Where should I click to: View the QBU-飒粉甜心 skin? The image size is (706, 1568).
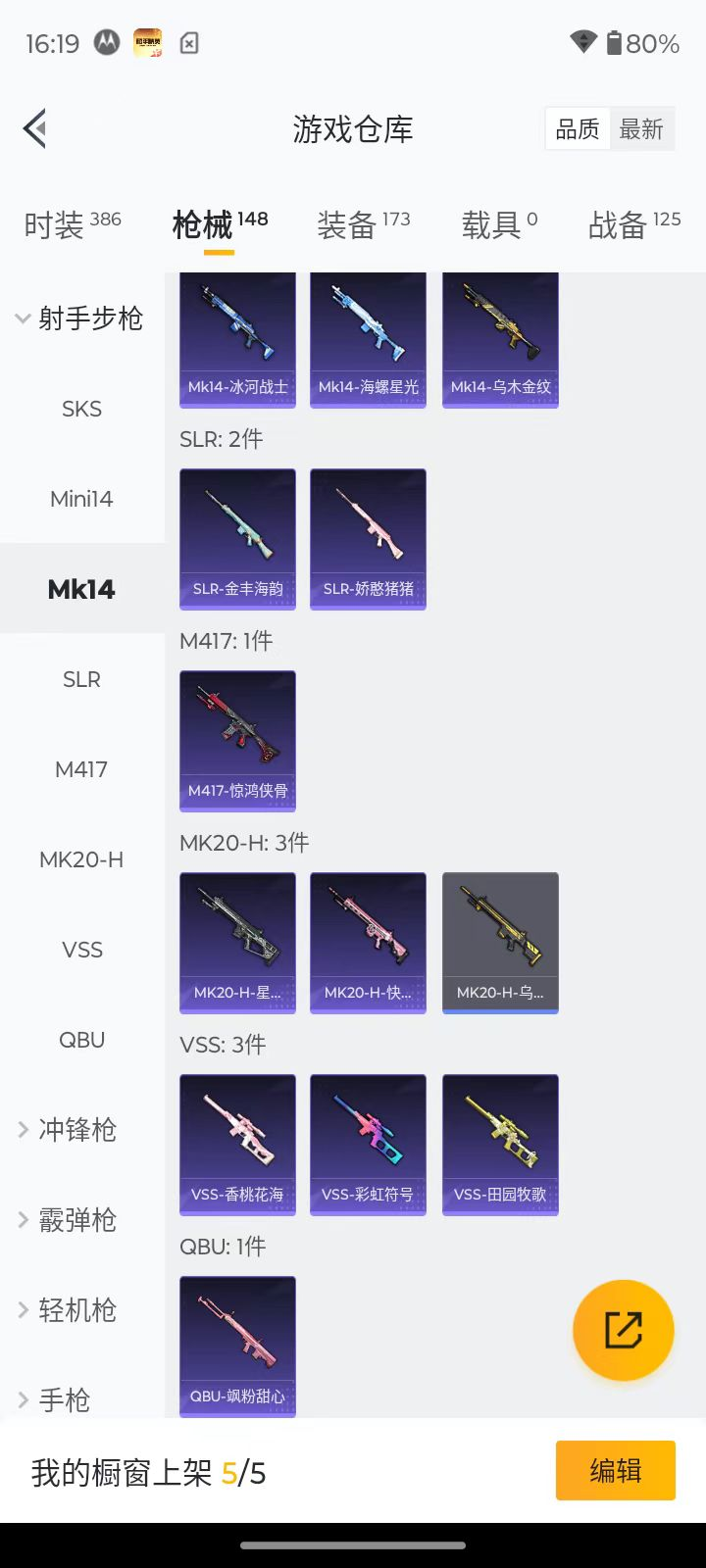[237, 1347]
